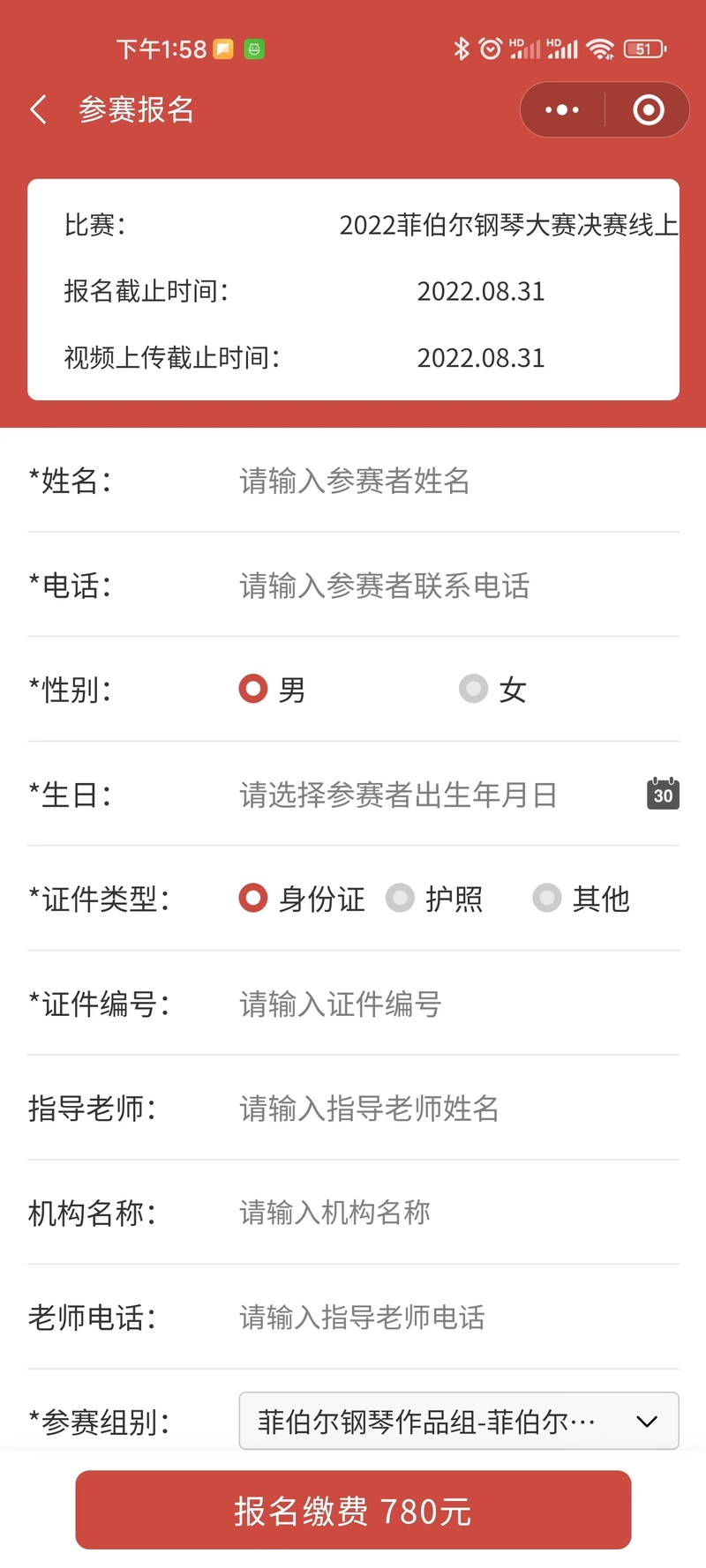Screen dimensions: 706x1568
Task: Tap the calendar icon for birthday
Action: [x=663, y=794]
